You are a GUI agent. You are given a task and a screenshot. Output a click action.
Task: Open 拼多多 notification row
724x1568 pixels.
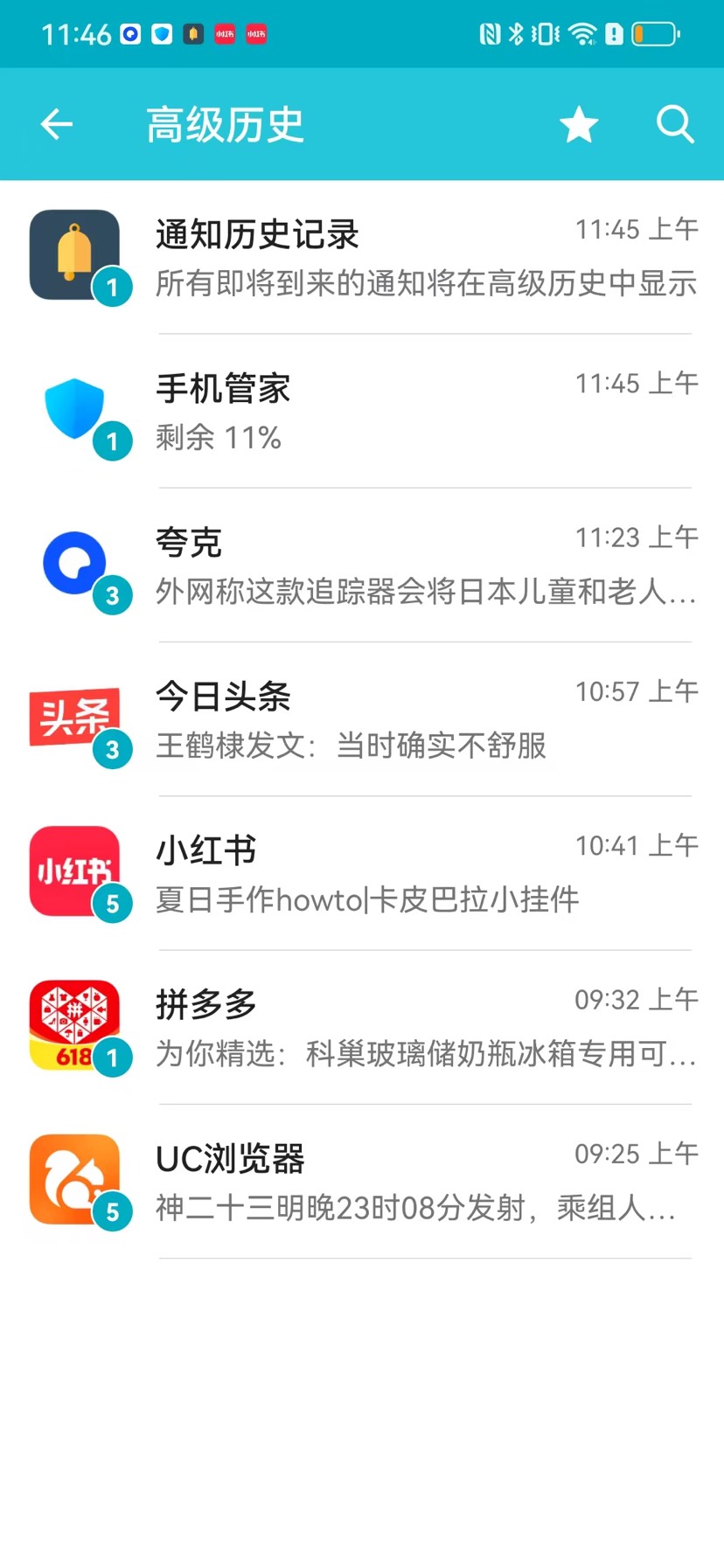pyautogui.click(x=362, y=1027)
